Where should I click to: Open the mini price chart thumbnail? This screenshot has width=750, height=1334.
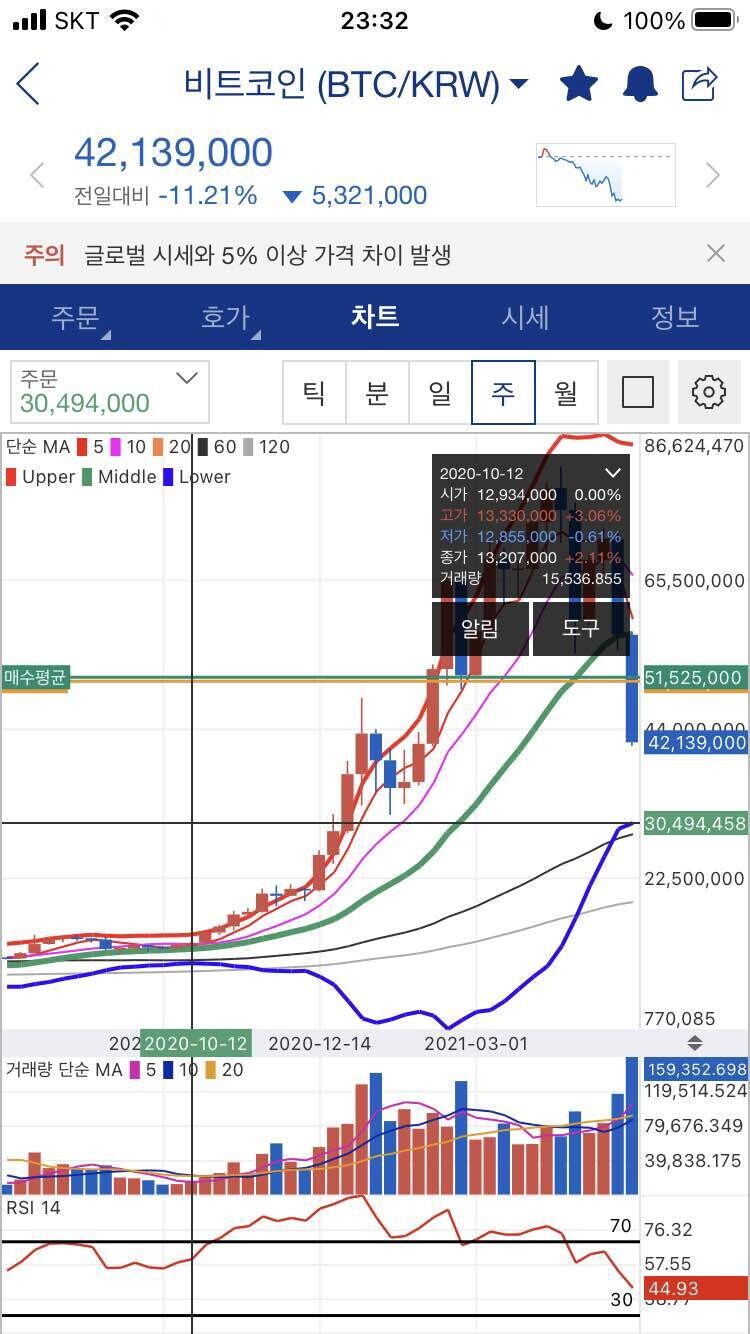point(605,175)
